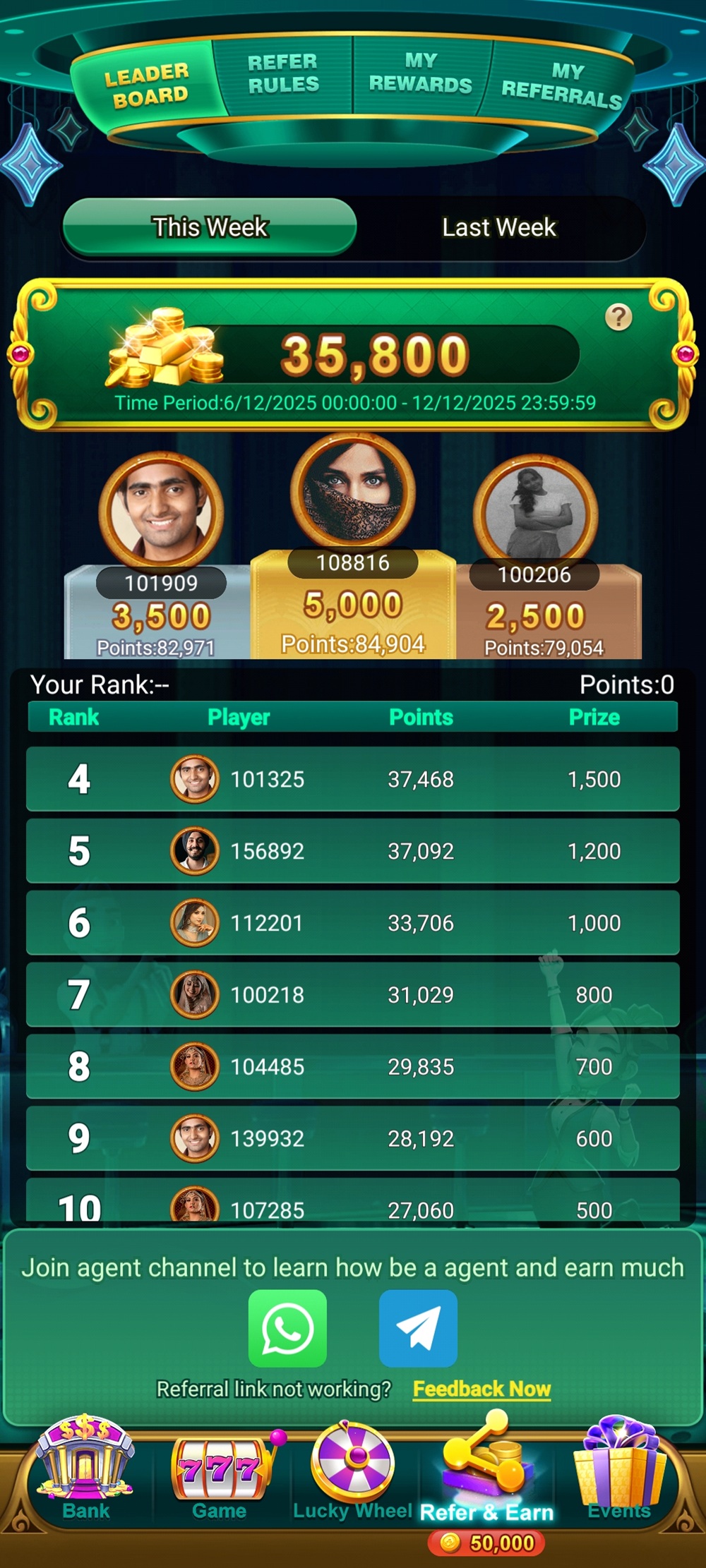The width and height of the screenshot is (706, 1568).
Task: Open the question mark help icon
Action: (x=618, y=318)
